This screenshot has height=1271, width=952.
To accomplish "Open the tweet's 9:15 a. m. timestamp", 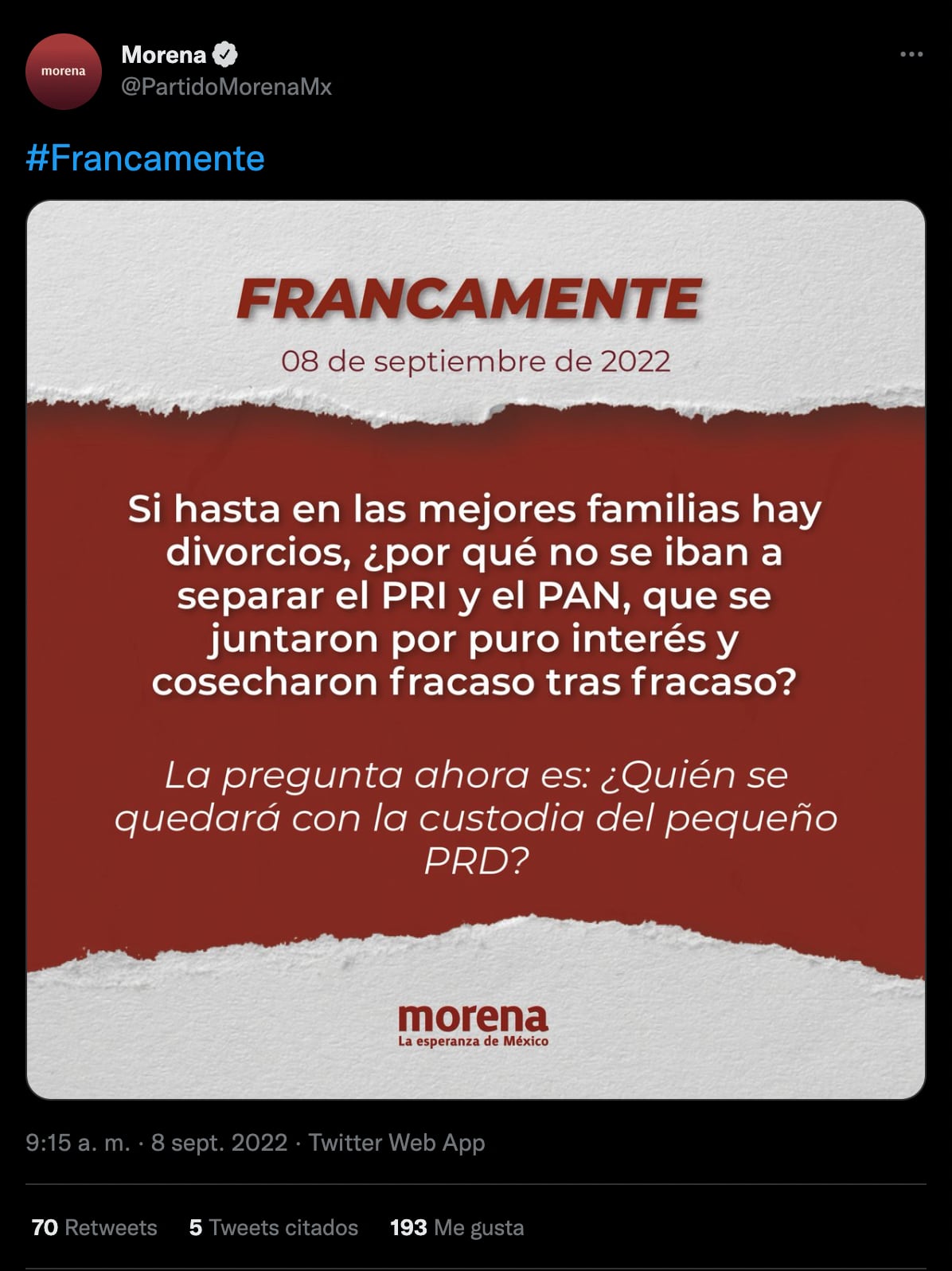I will tap(156, 1142).
